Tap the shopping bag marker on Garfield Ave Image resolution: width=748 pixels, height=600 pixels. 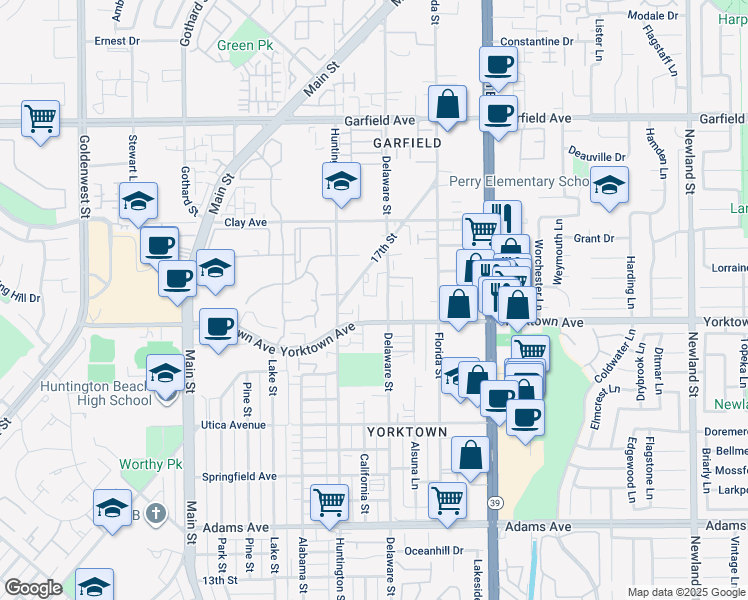(448, 104)
